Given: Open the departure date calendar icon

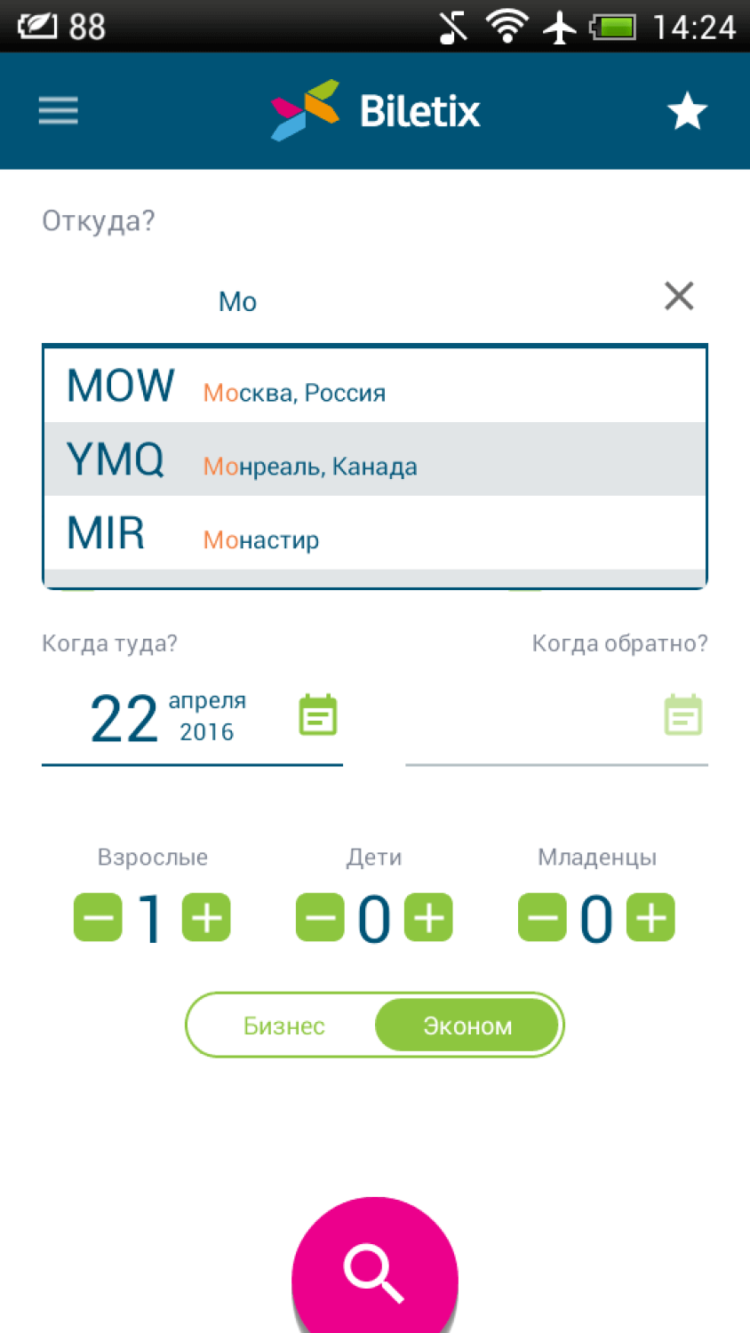Looking at the screenshot, I should click(x=318, y=715).
